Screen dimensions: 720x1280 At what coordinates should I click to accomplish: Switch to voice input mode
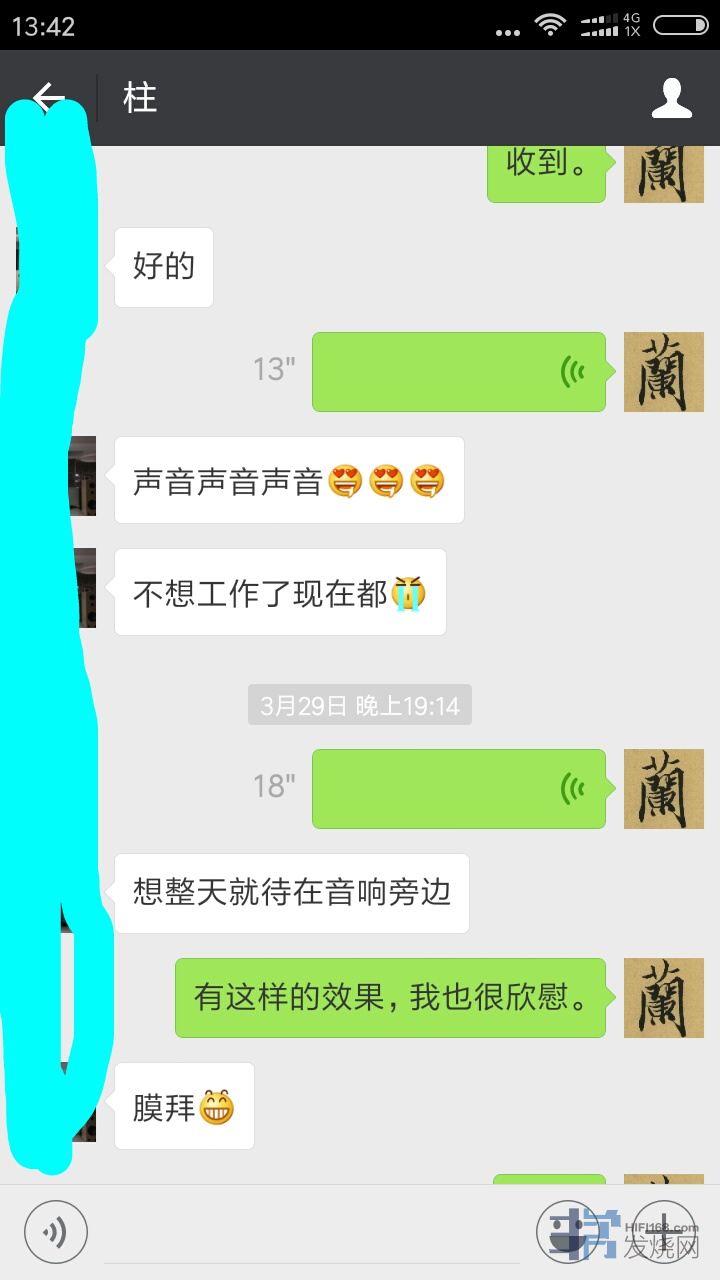click(x=56, y=1232)
